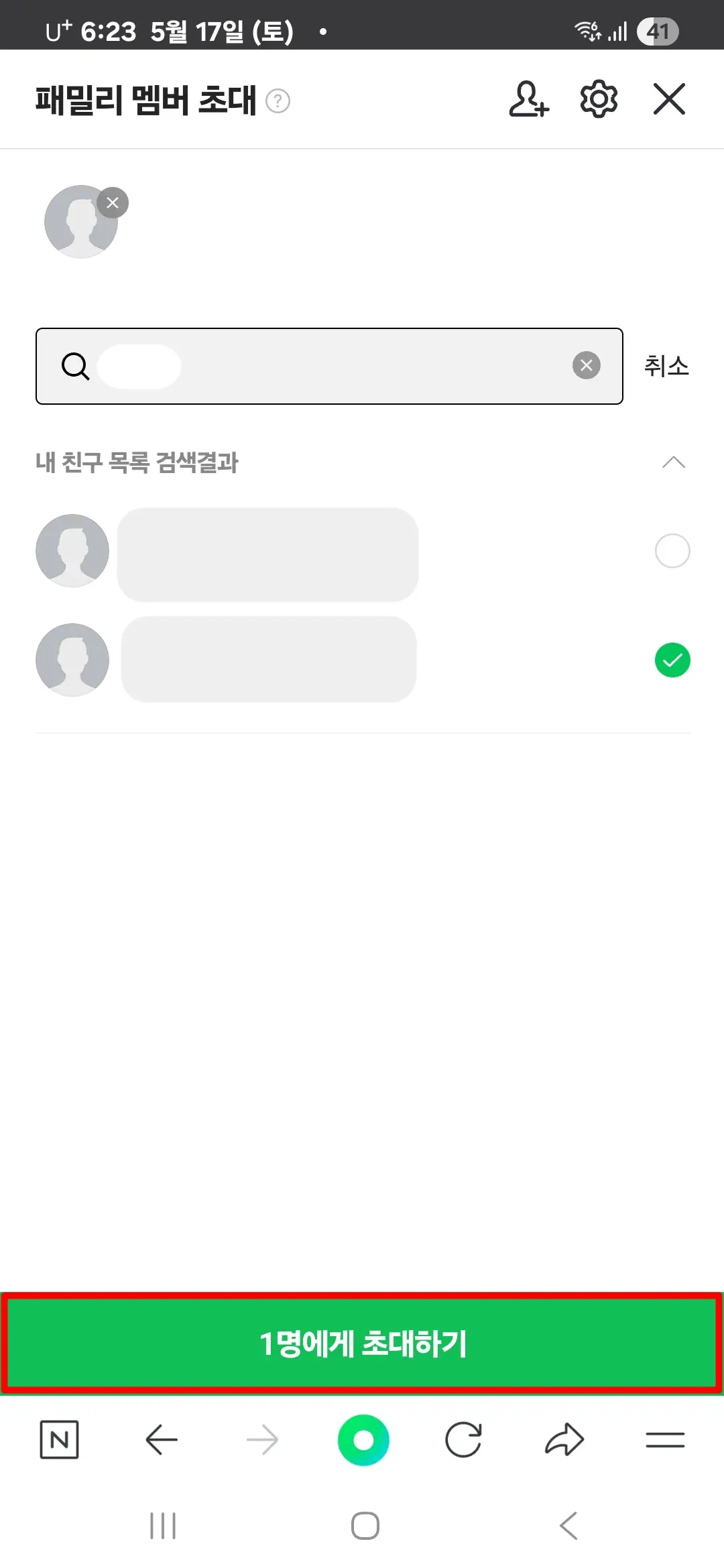
Task: Reload the page using the refresh icon
Action: [464, 1441]
